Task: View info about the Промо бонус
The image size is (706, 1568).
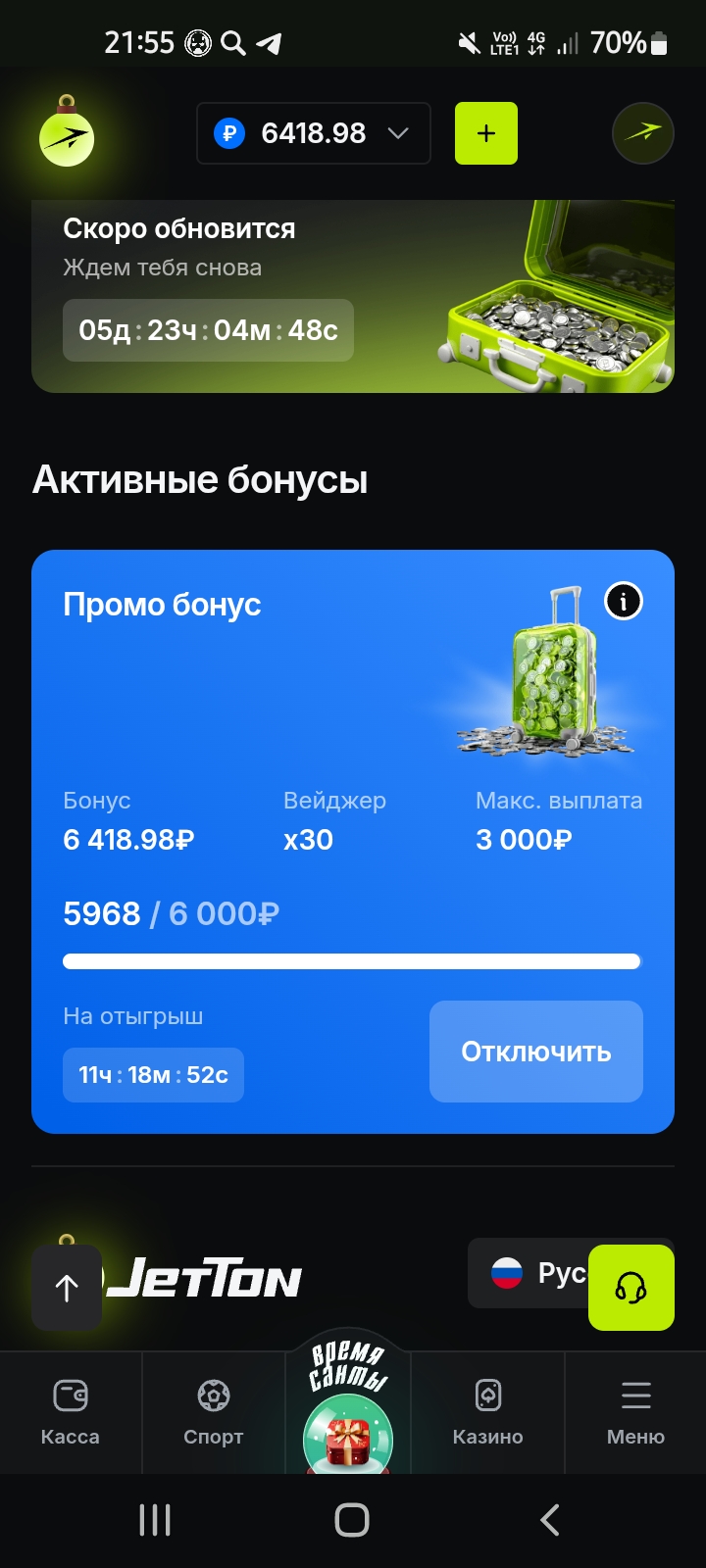Action: click(x=624, y=601)
